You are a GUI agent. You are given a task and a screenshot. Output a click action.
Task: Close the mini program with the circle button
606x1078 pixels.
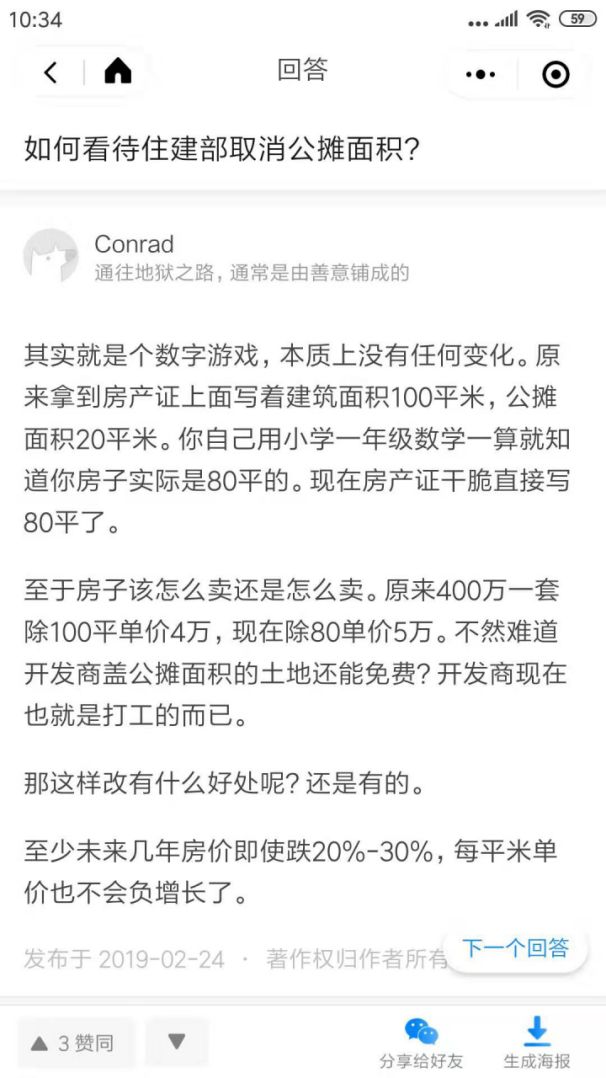(555, 74)
